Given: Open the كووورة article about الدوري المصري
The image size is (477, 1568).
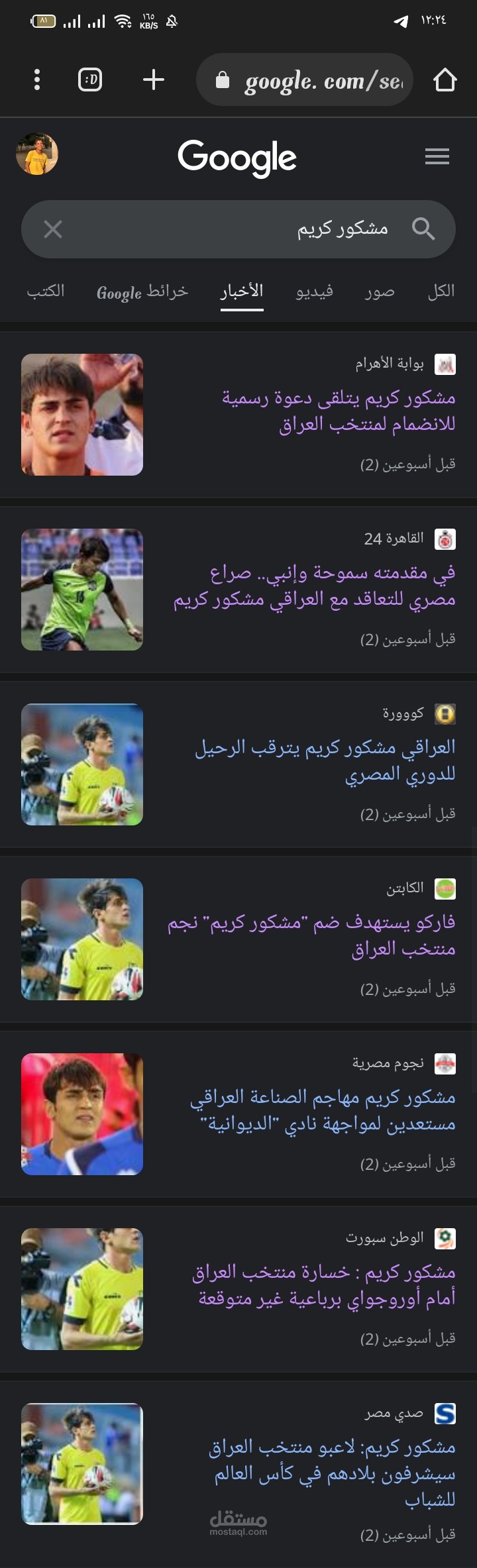Looking at the screenshot, I should point(325,760).
